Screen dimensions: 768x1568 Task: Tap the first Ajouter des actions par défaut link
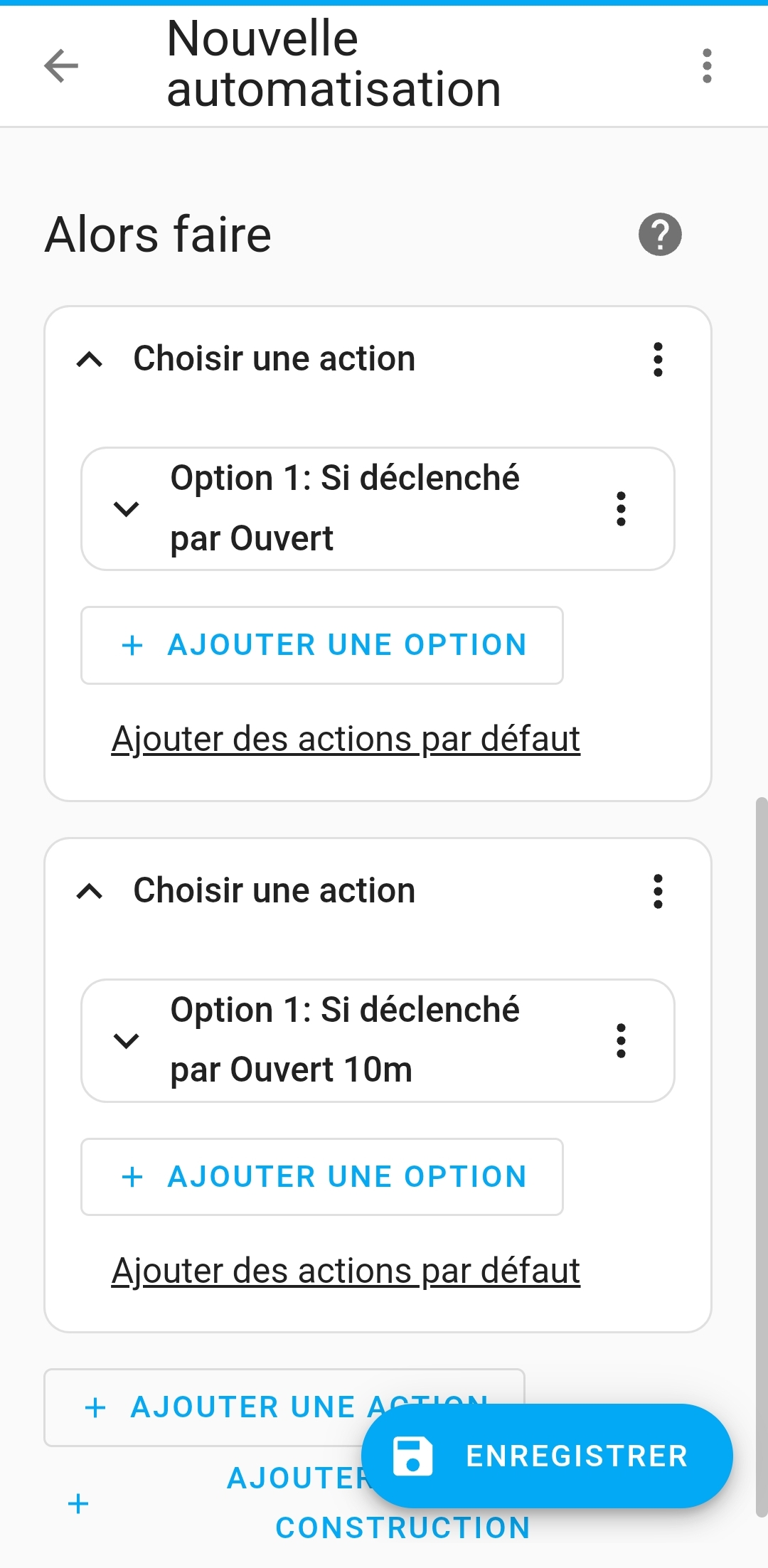click(x=346, y=739)
